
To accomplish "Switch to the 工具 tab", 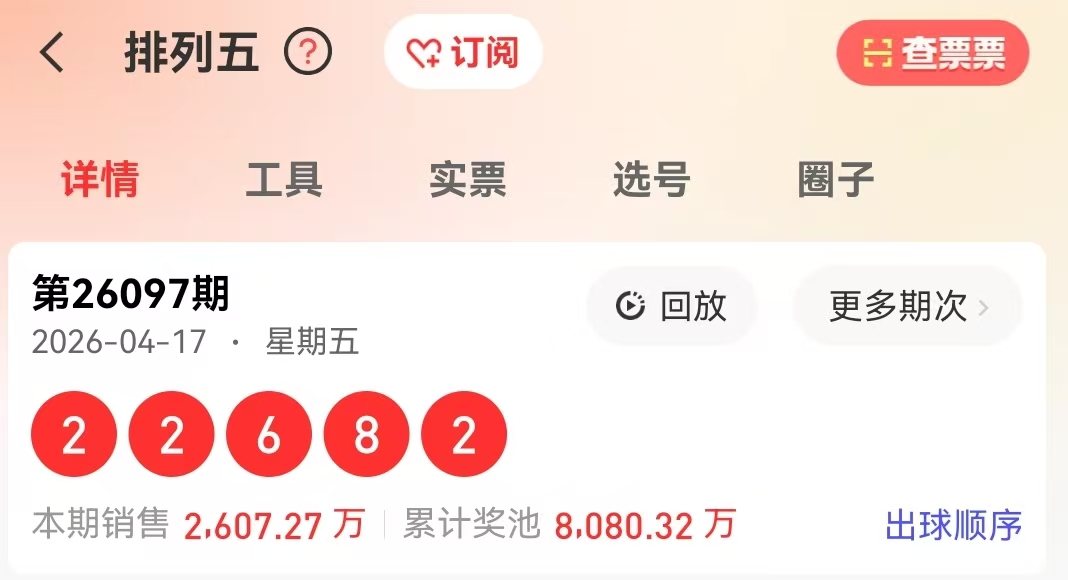I will pyautogui.click(x=284, y=180).
